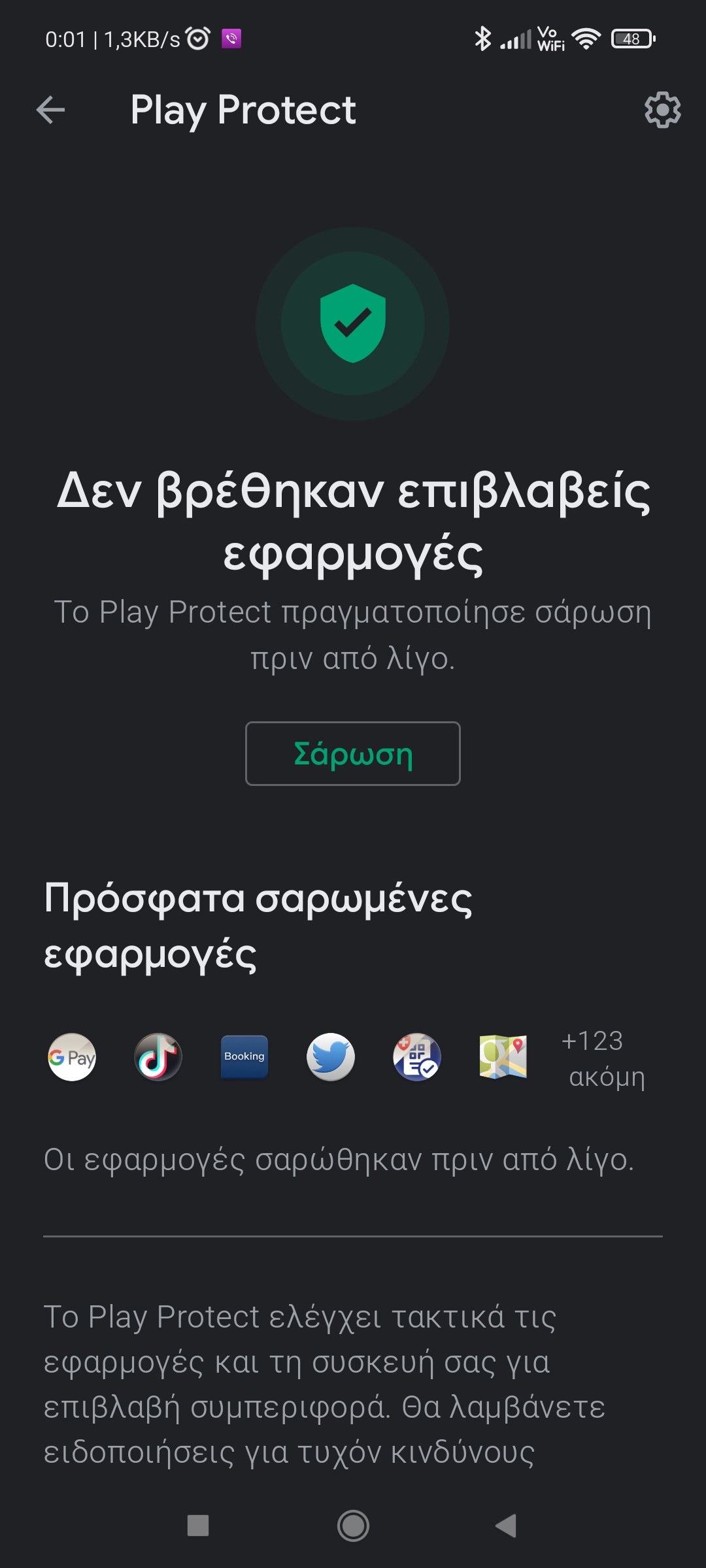Viewport: 706px width, 1568px height.
Task: Tap the system home button
Action: click(x=353, y=1526)
